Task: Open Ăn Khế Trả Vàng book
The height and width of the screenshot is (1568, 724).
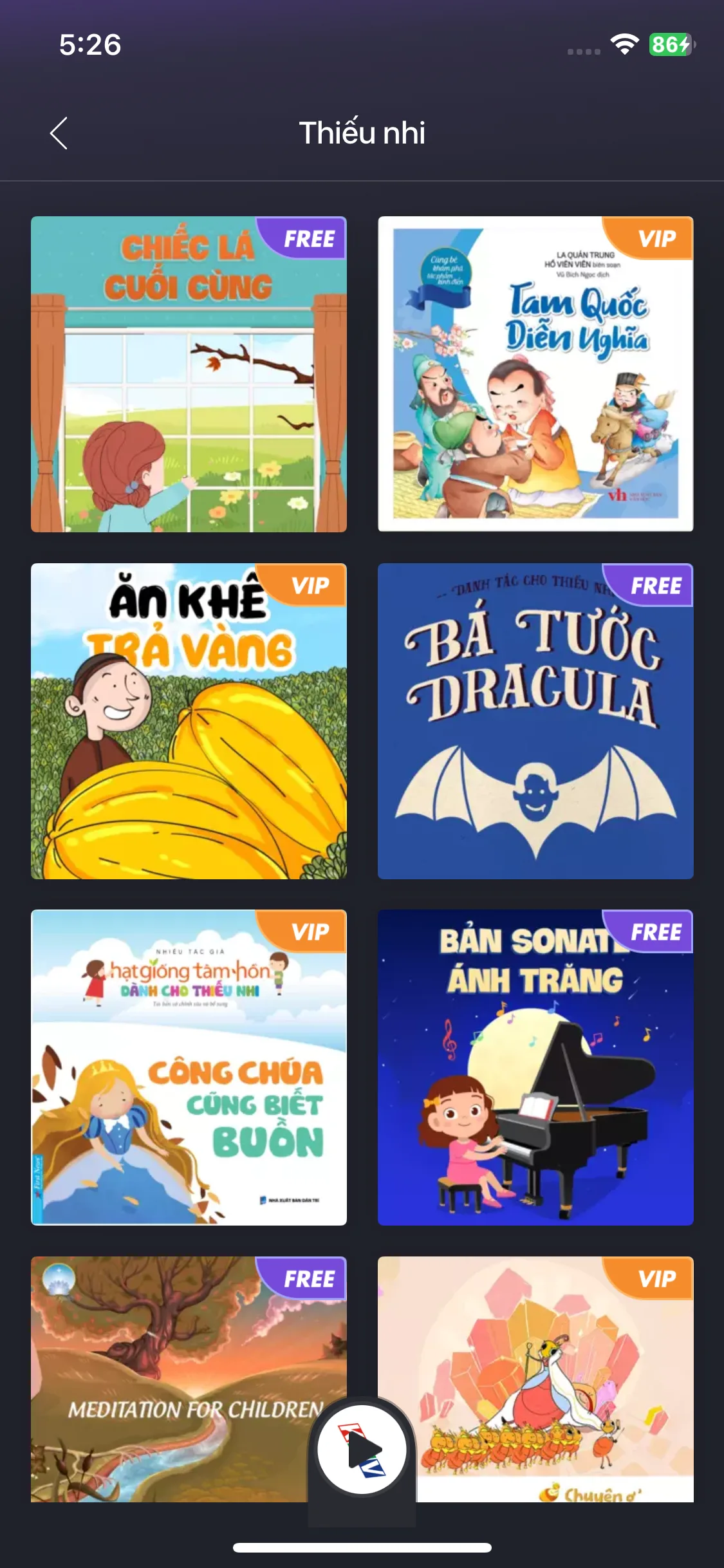Action: point(189,721)
